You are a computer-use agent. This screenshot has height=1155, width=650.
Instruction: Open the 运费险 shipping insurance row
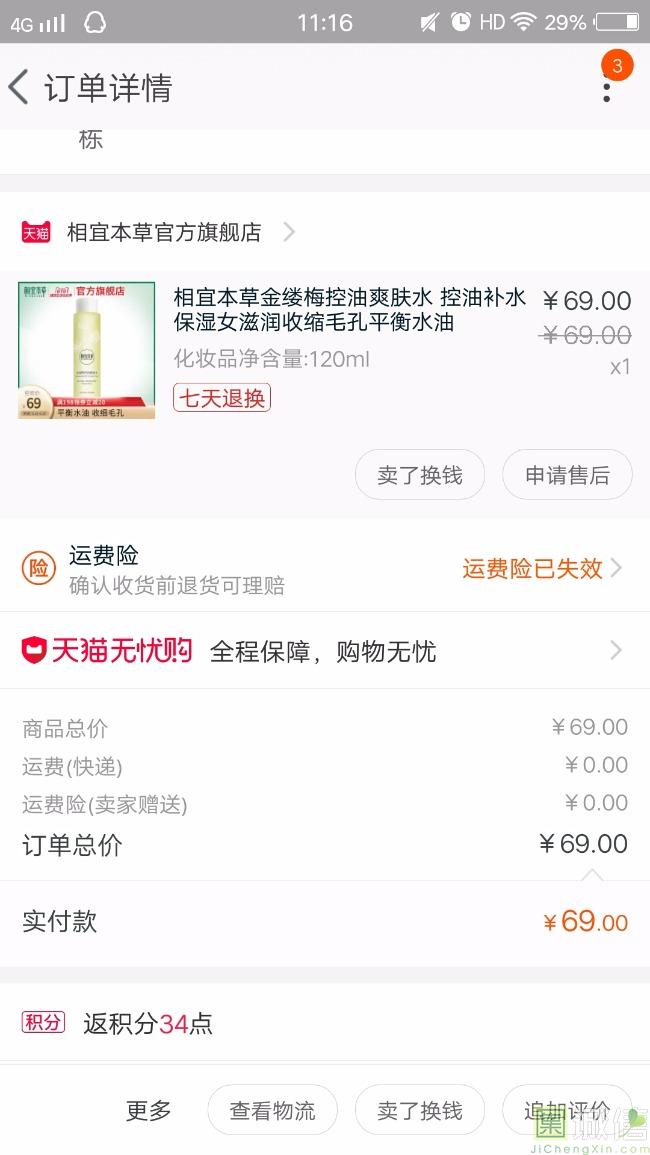click(x=325, y=569)
